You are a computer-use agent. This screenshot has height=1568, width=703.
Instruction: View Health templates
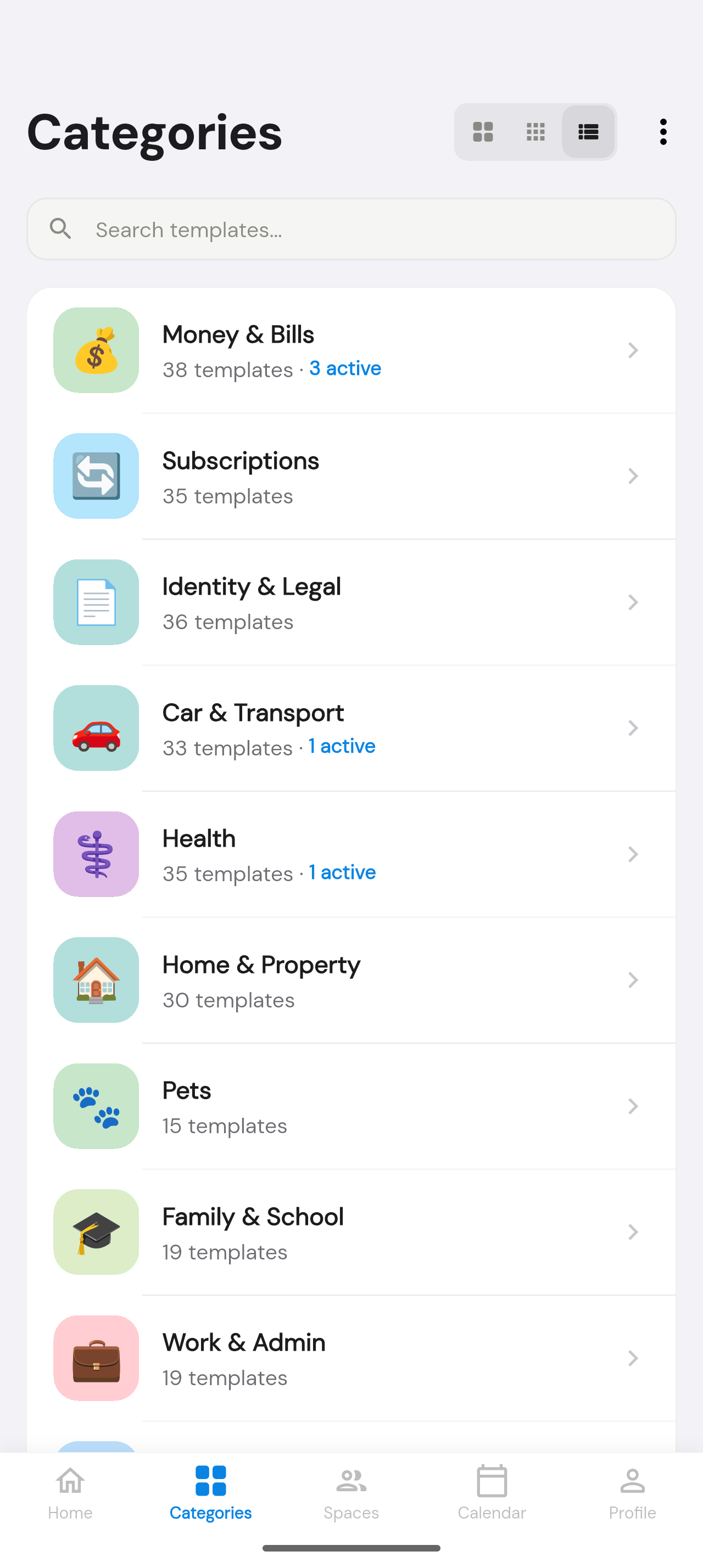pyautogui.click(x=351, y=855)
